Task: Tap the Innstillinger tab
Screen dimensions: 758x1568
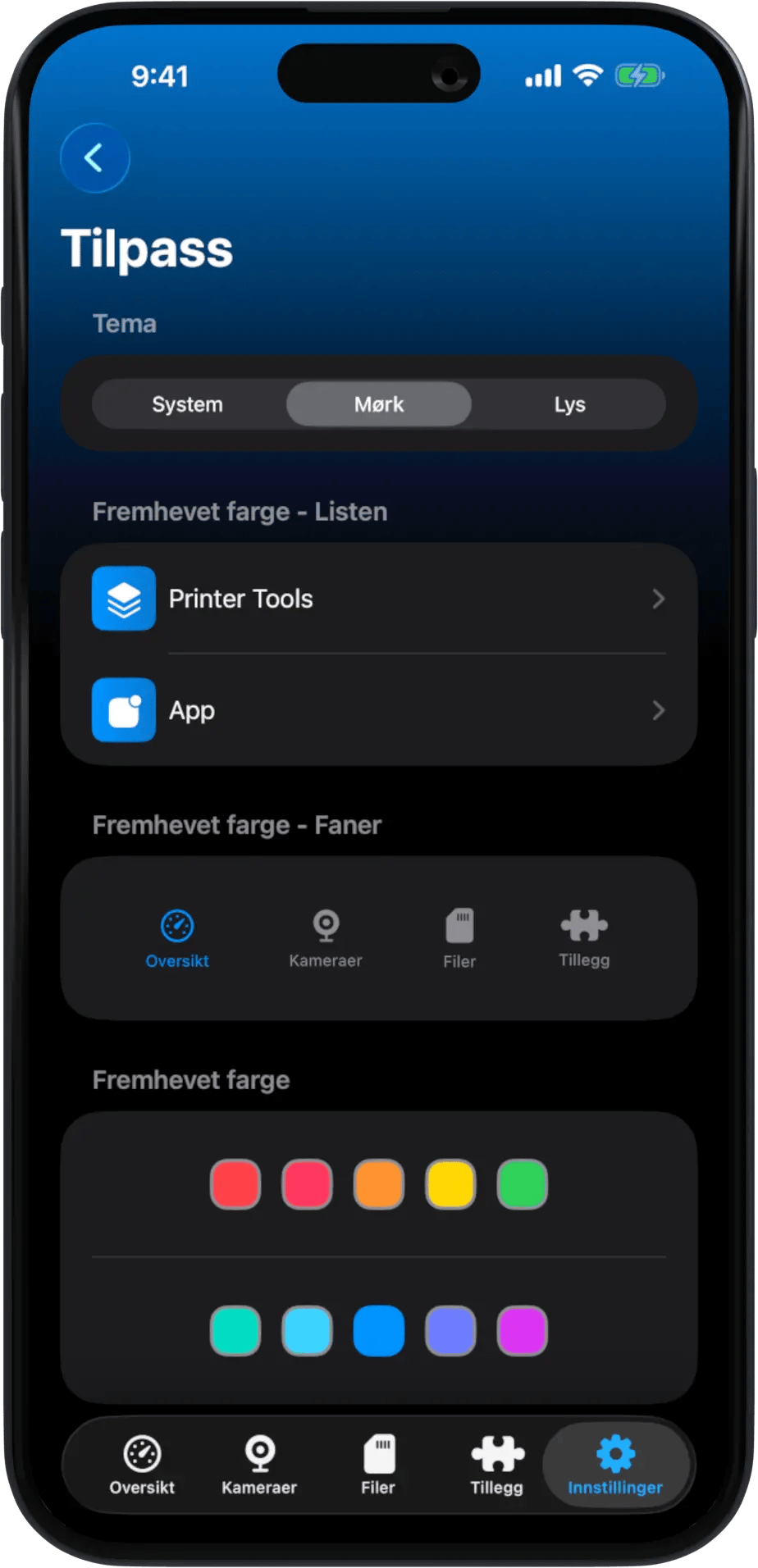Action: [615, 1465]
